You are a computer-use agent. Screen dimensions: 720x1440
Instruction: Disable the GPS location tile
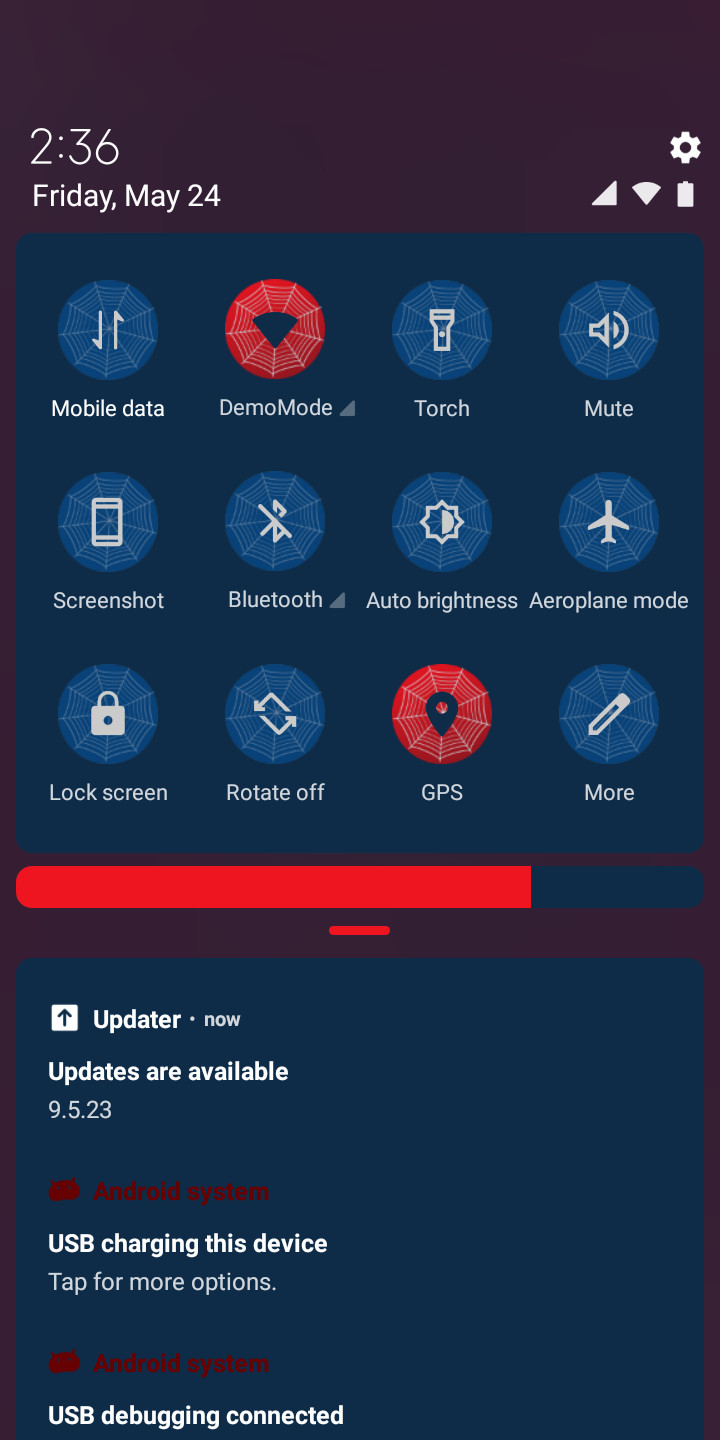[442, 713]
